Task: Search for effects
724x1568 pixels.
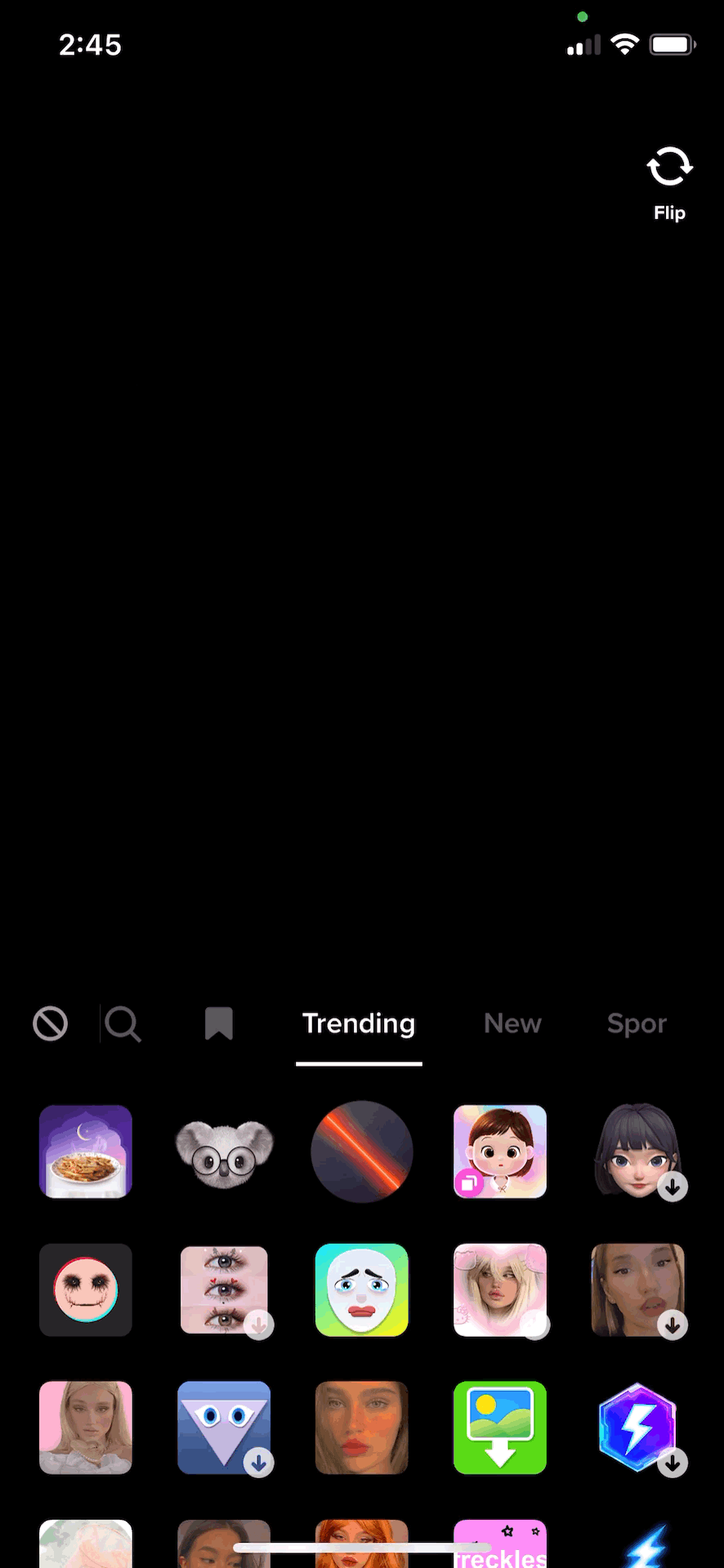Action: pos(123,1023)
